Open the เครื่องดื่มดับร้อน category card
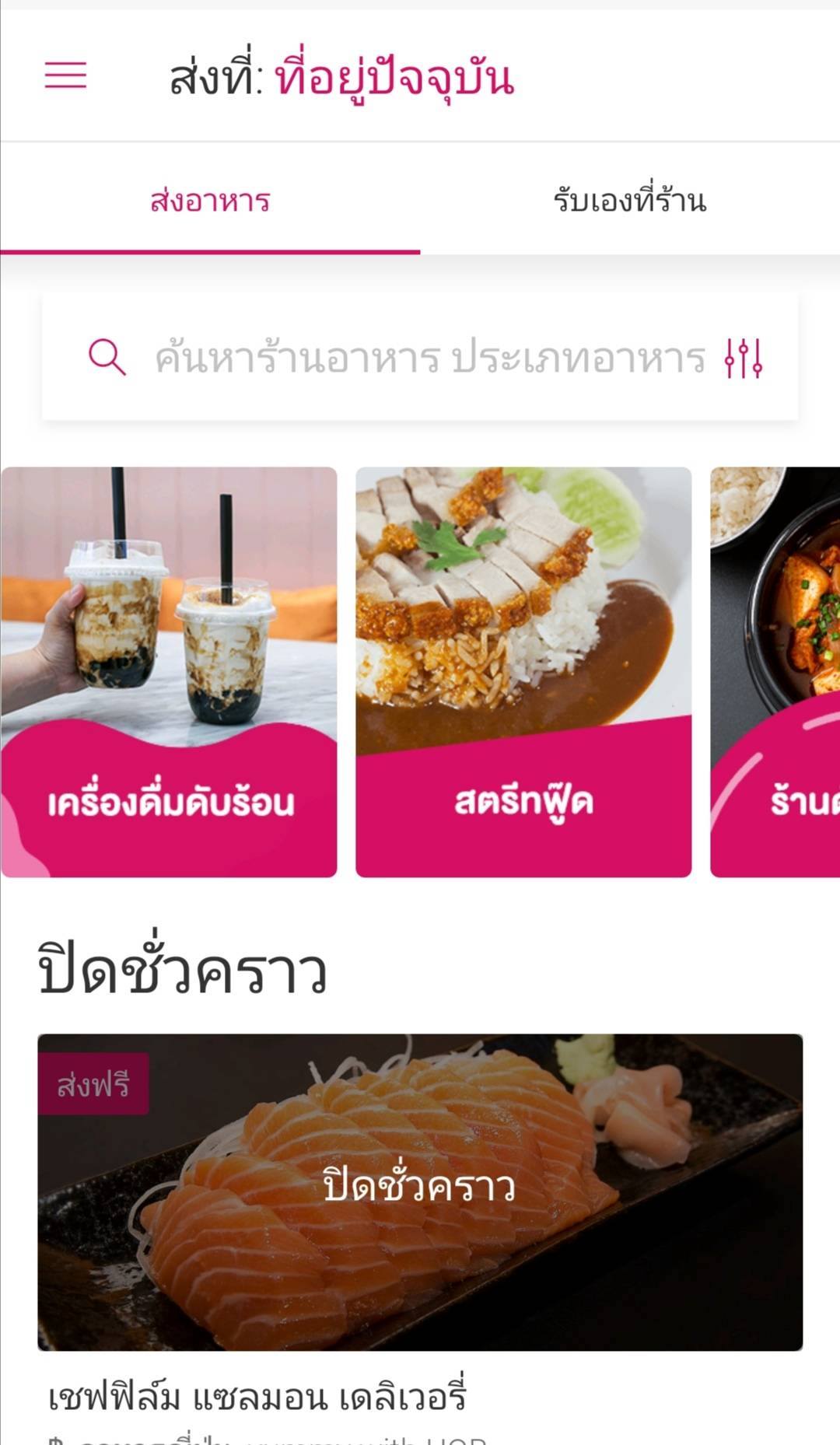 [x=169, y=672]
